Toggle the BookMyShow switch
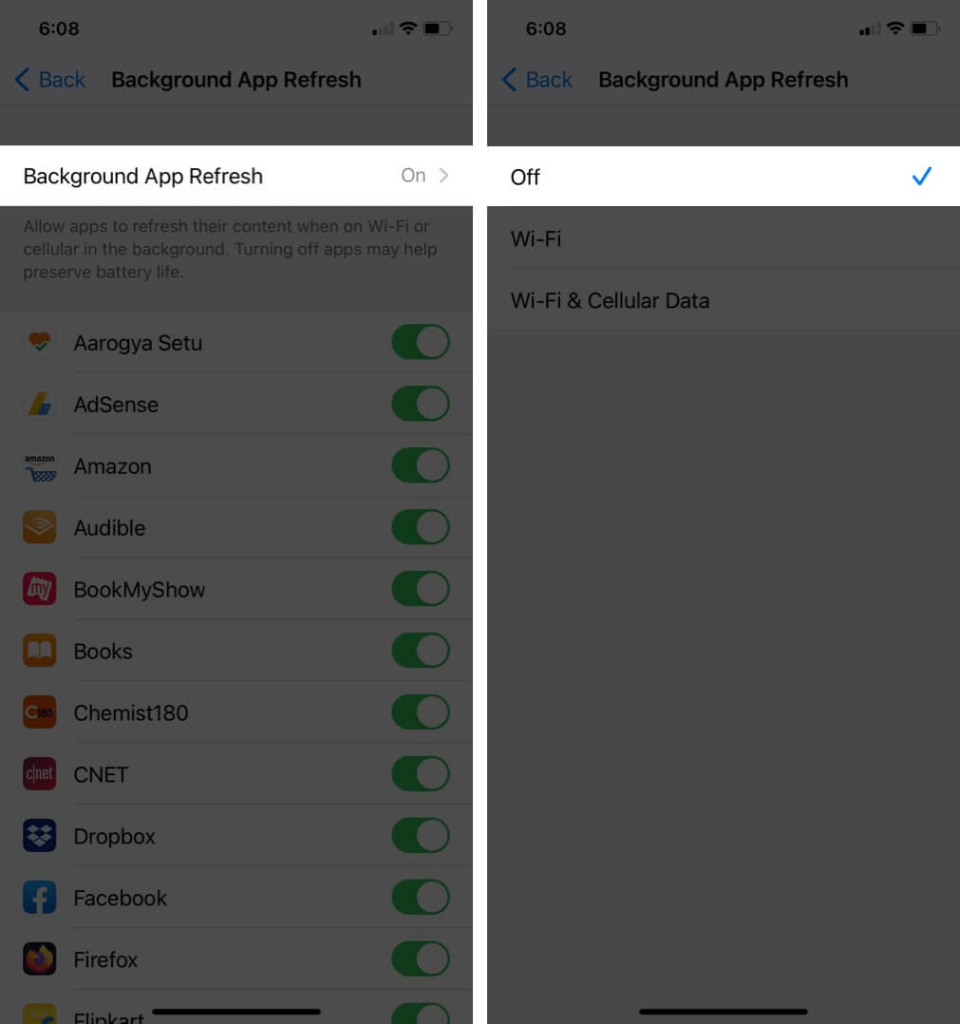960x1024 pixels. pos(420,590)
